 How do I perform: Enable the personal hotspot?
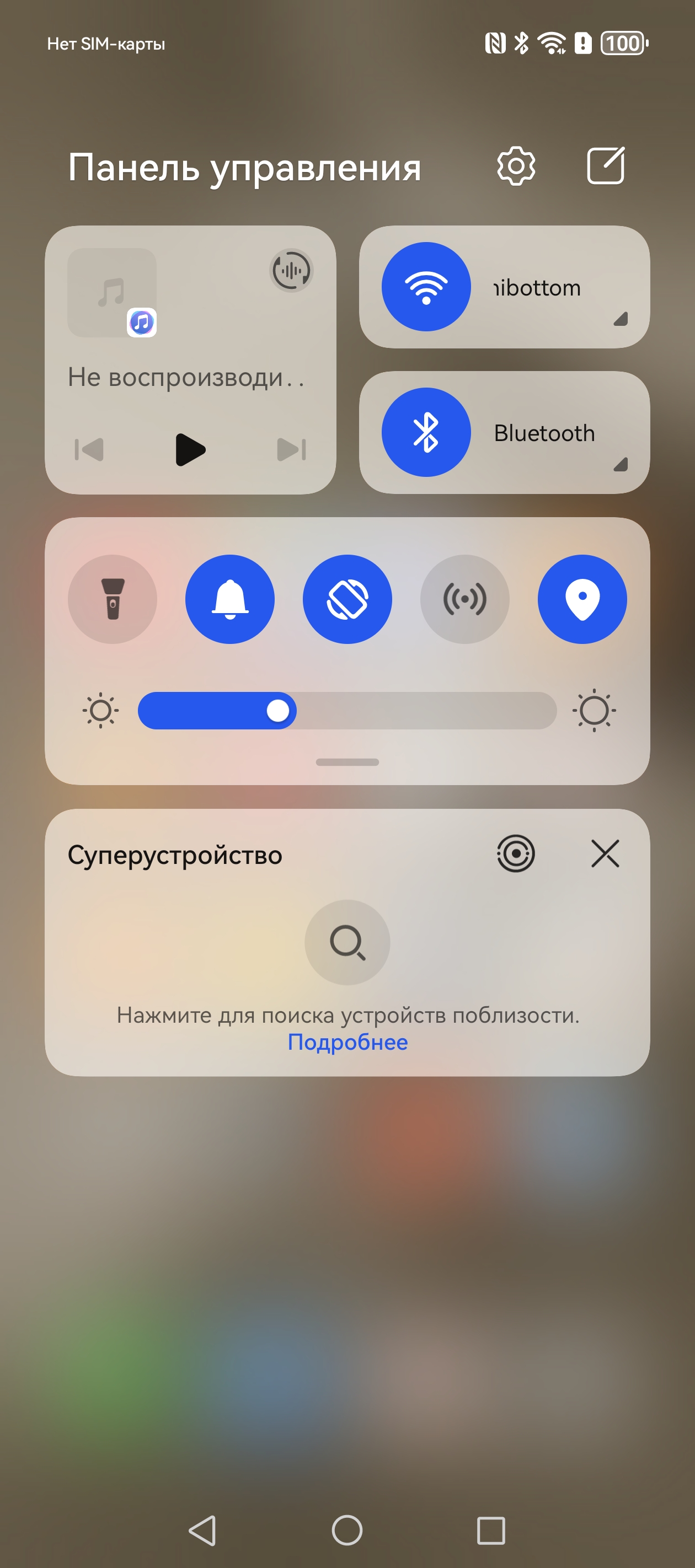click(x=465, y=599)
